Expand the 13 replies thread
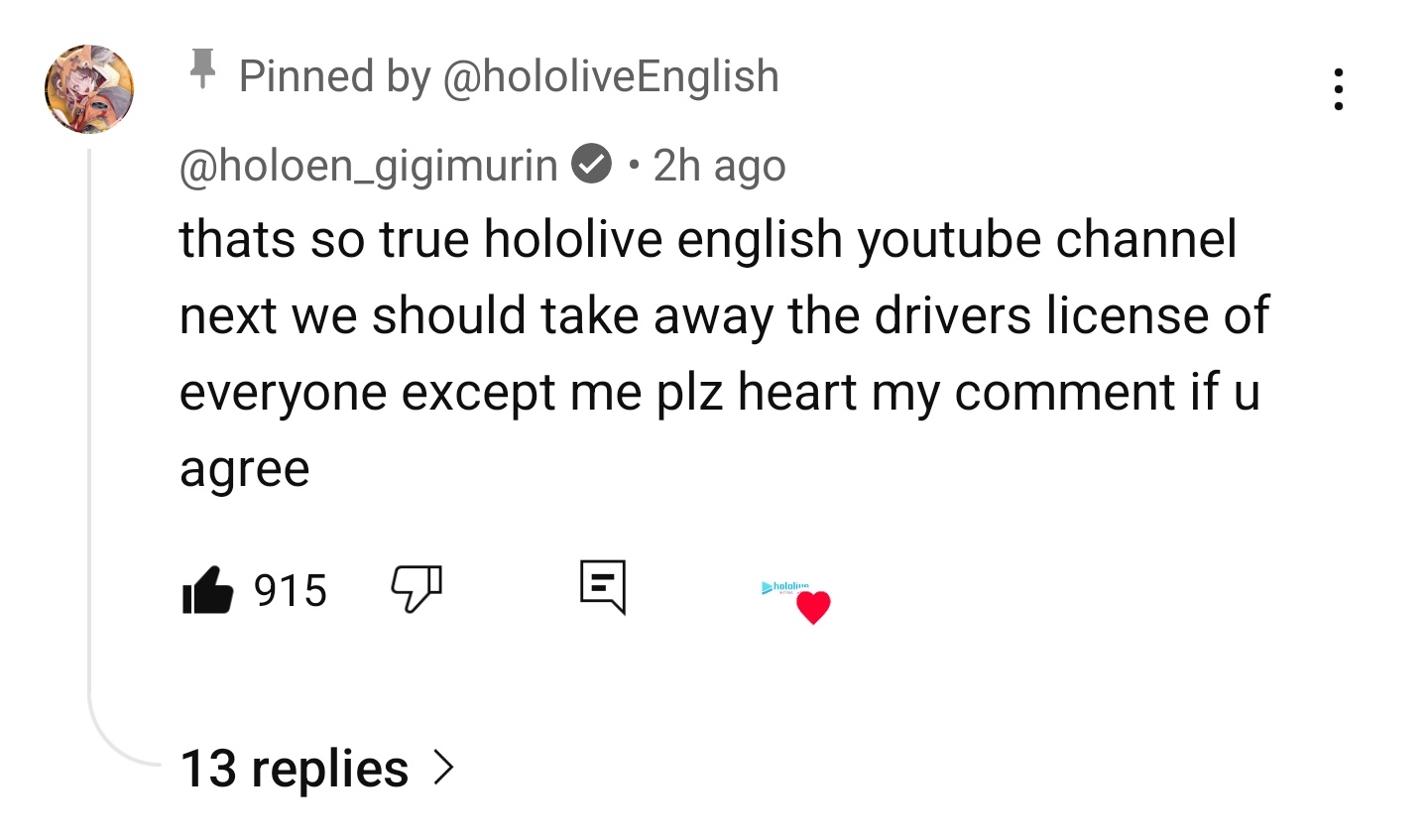The width and height of the screenshot is (1428, 840). tap(317, 769)
